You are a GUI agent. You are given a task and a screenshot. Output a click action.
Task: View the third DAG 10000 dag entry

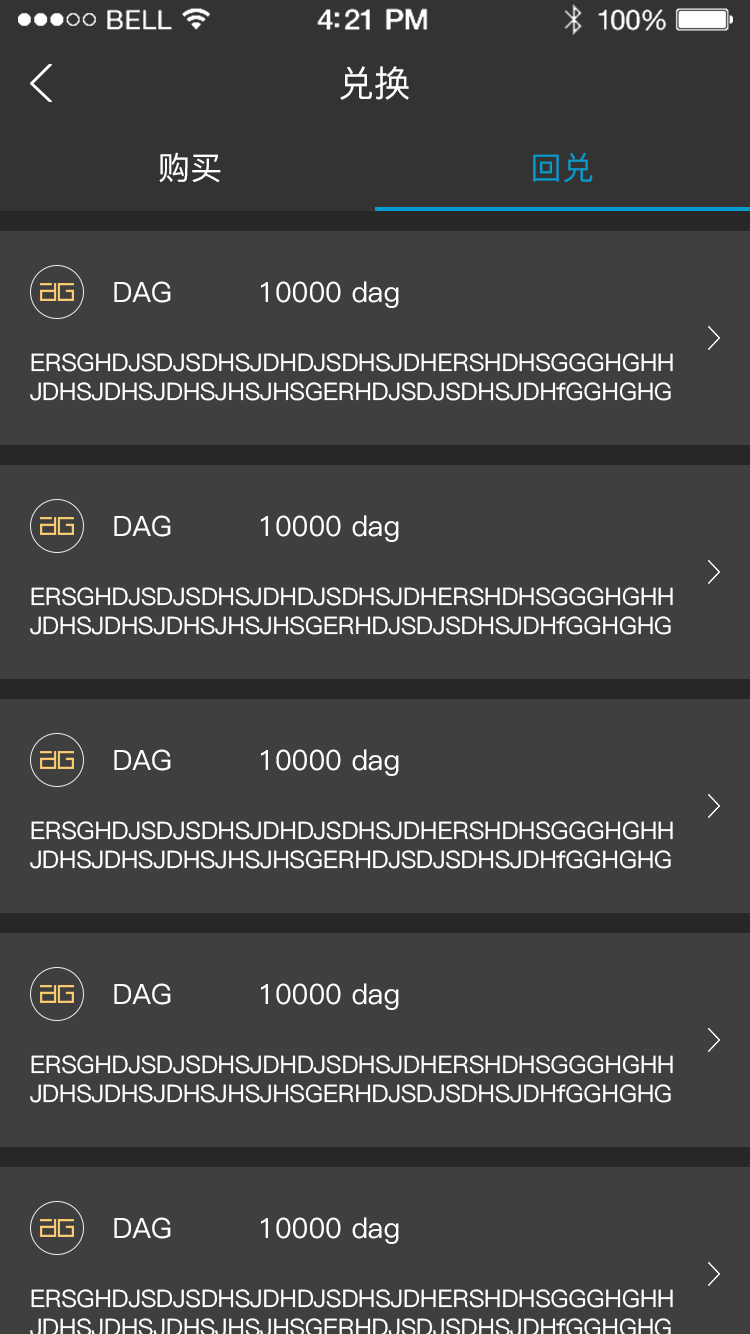click(375, 806)
